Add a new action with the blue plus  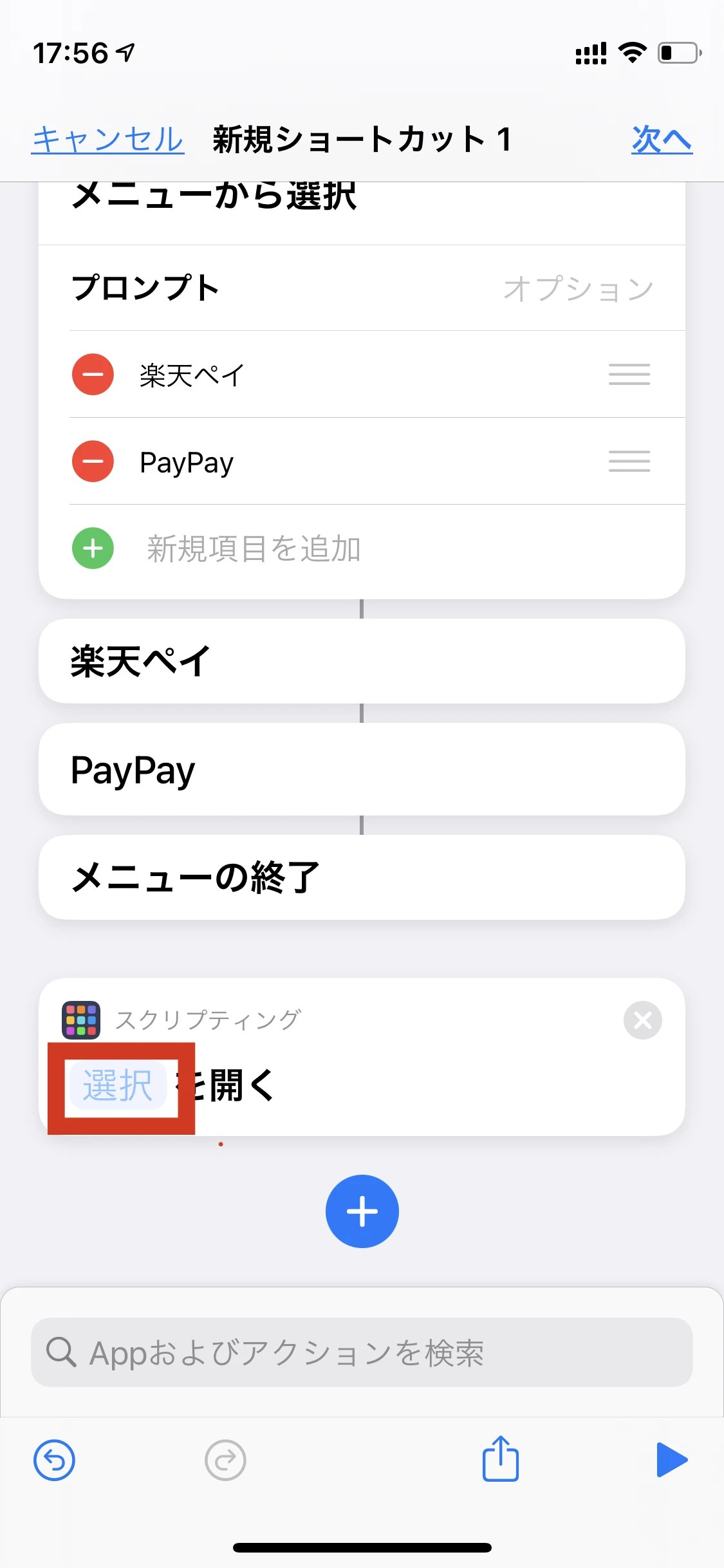point(362,1211)
